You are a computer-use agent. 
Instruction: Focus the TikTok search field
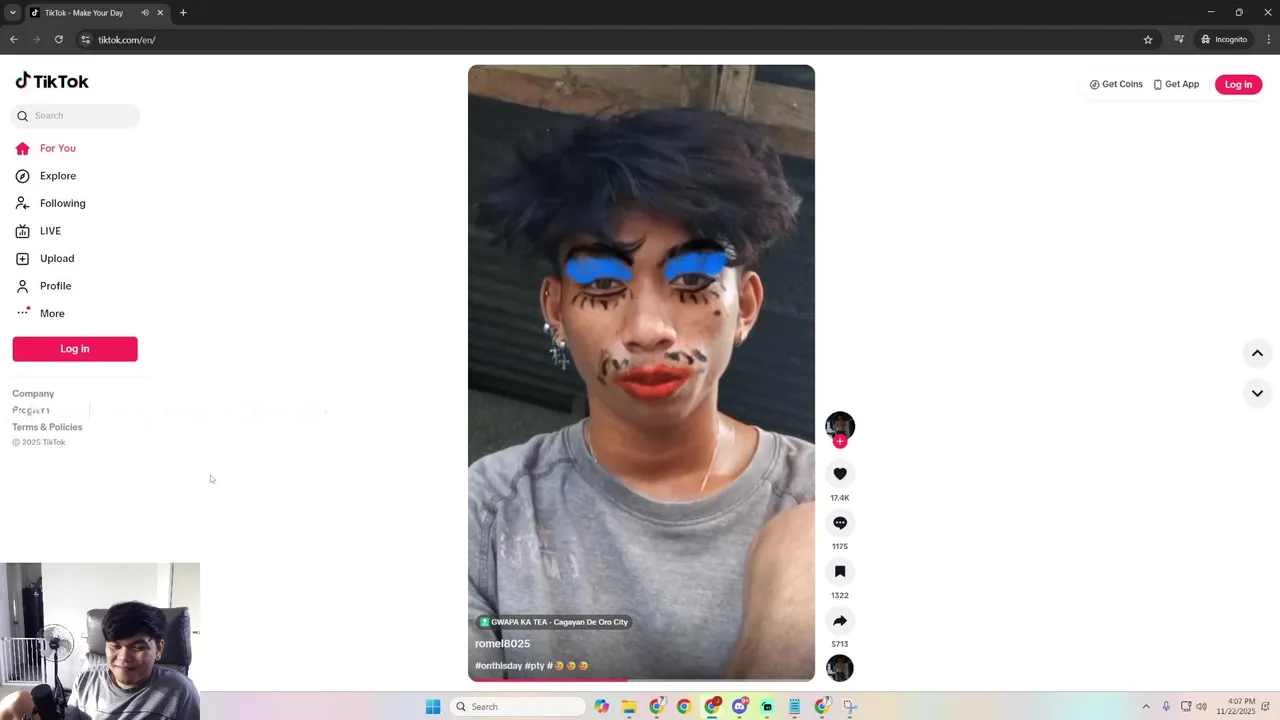point(80,116)
